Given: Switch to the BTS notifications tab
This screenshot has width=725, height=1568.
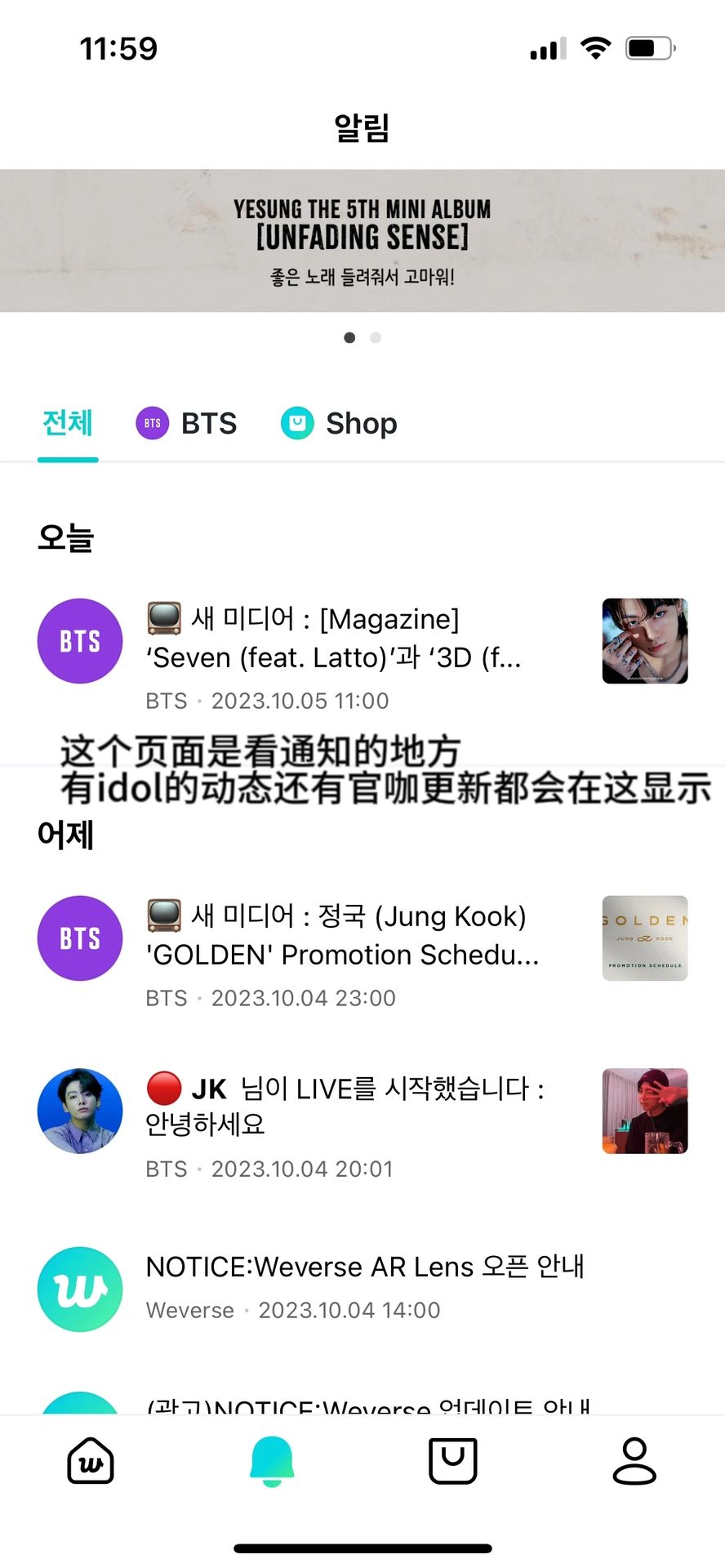Looking at the screenshot, I should click(186, 424).
